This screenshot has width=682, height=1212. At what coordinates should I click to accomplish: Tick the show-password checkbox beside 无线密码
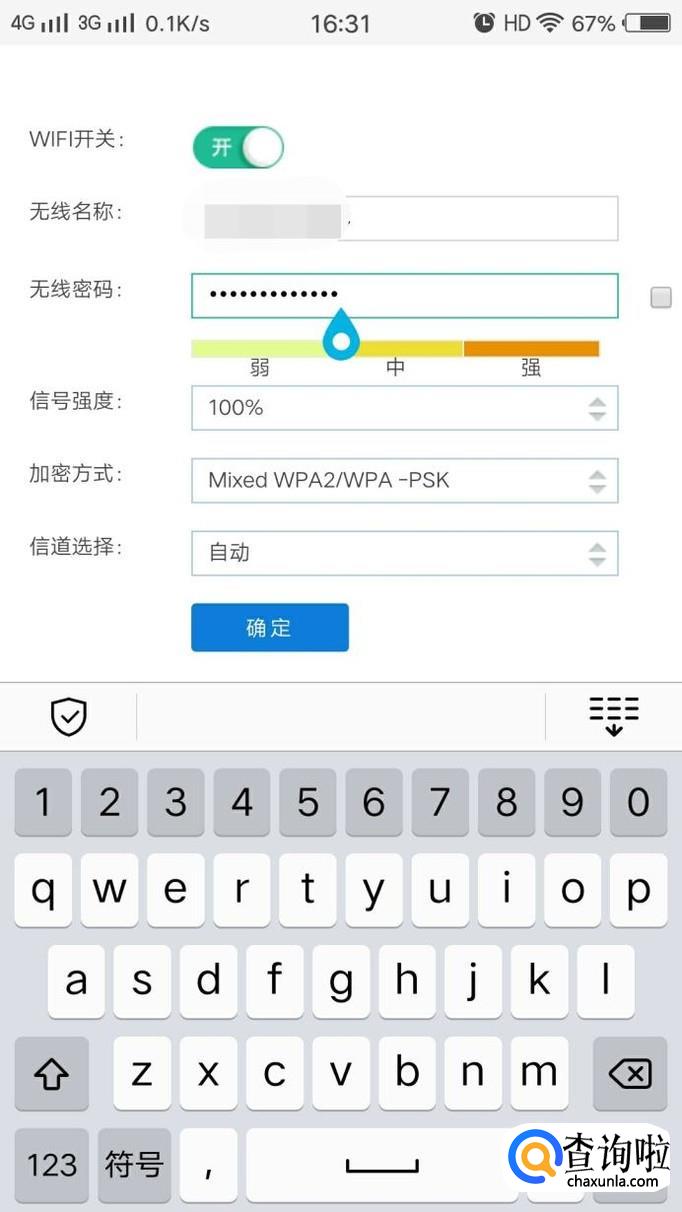(x=661, y=297)
